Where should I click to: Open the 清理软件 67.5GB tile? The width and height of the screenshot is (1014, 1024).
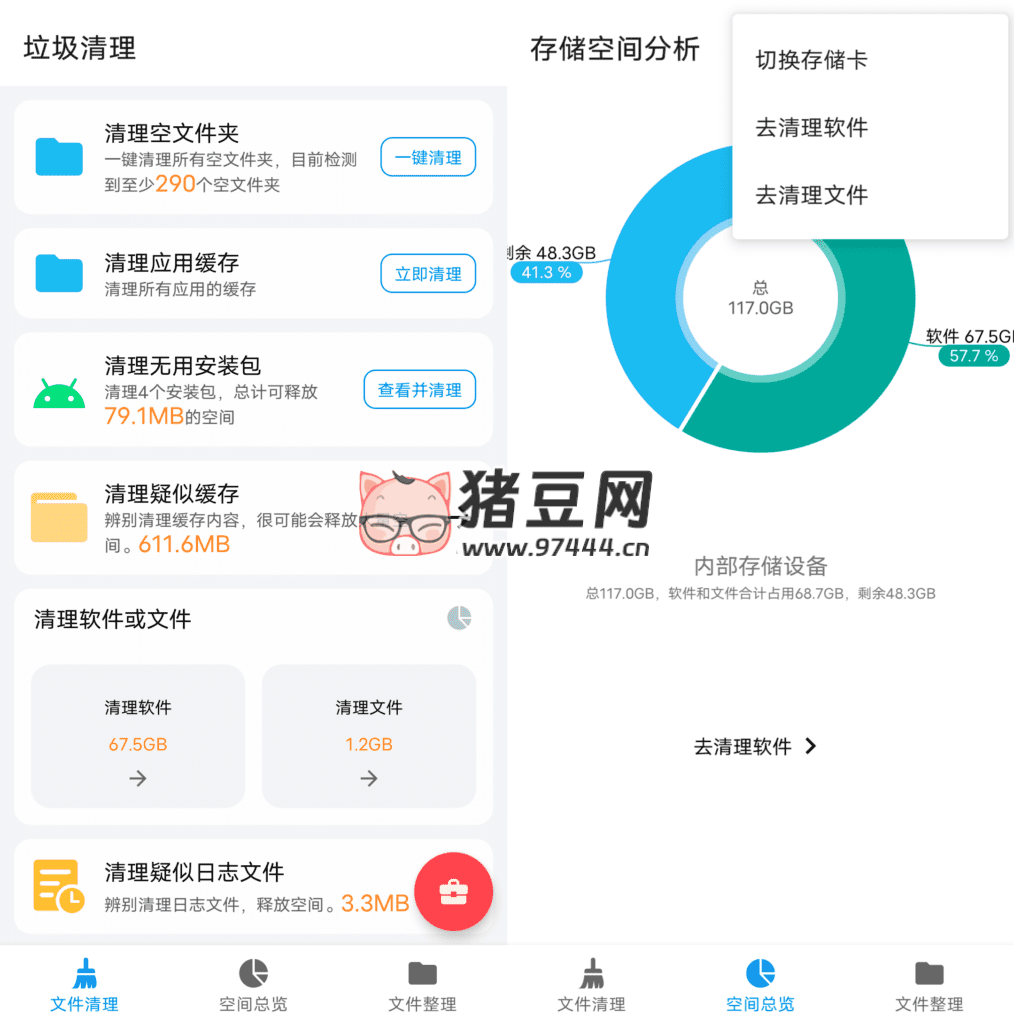[x=138, y=736]
